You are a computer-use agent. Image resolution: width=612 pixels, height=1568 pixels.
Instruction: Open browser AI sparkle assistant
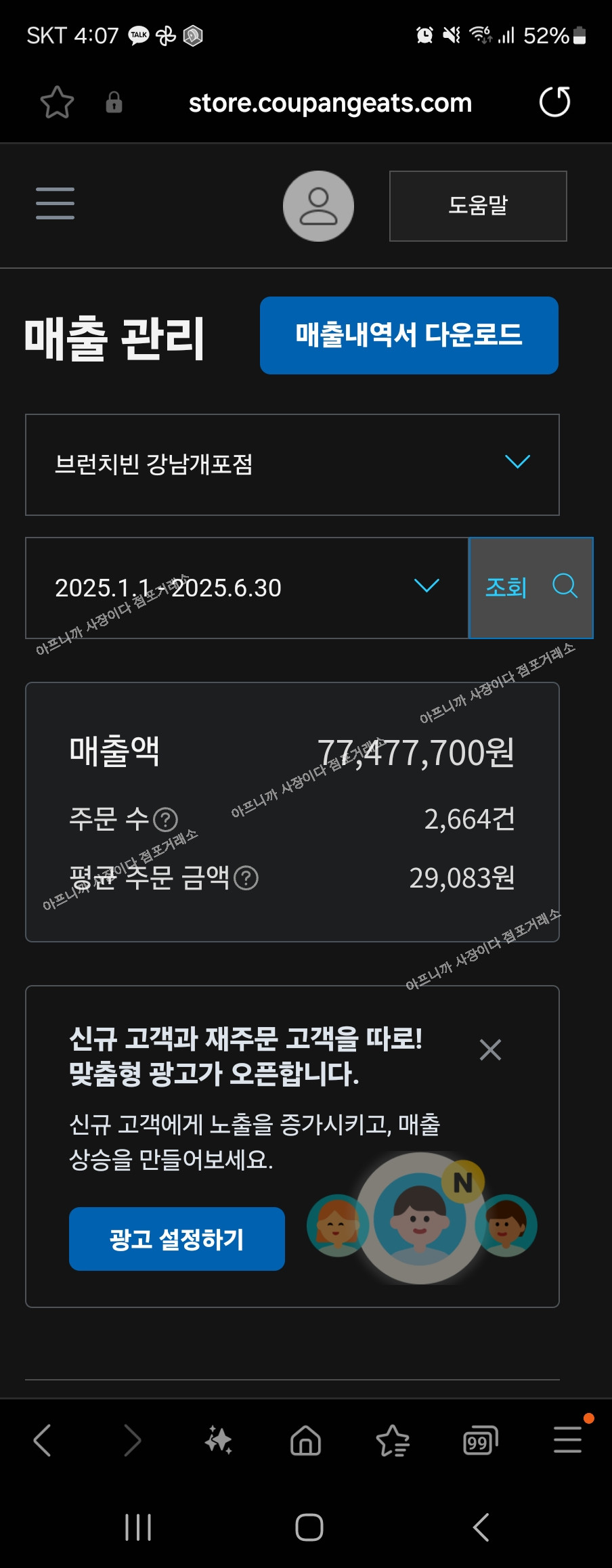pos(218,1440)
